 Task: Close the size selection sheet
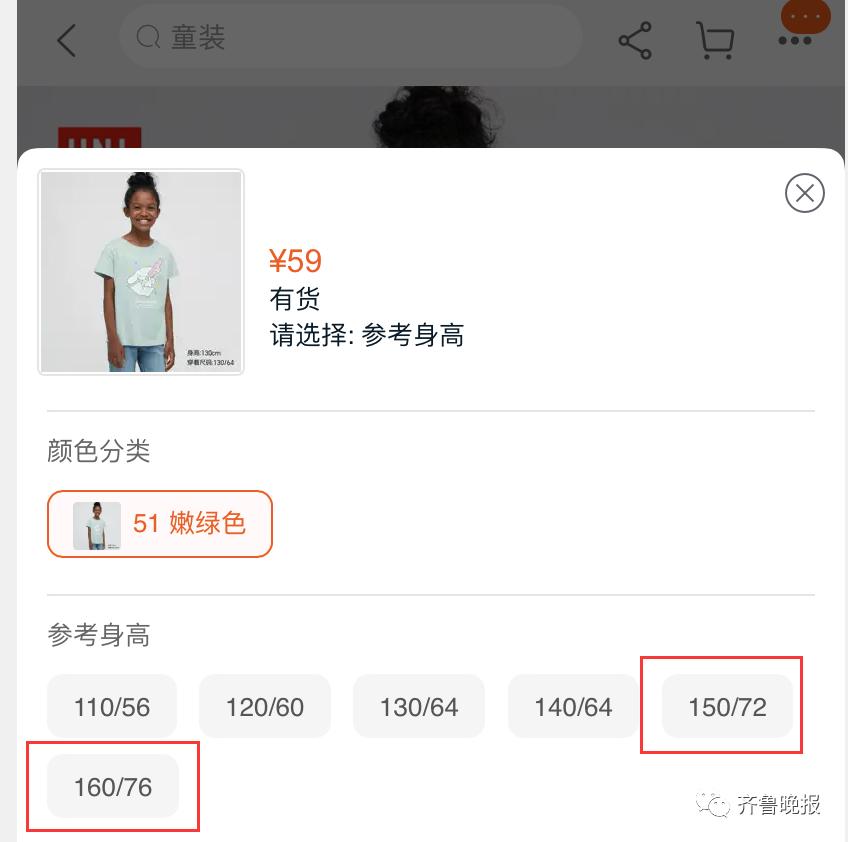(x=804, y=193)
